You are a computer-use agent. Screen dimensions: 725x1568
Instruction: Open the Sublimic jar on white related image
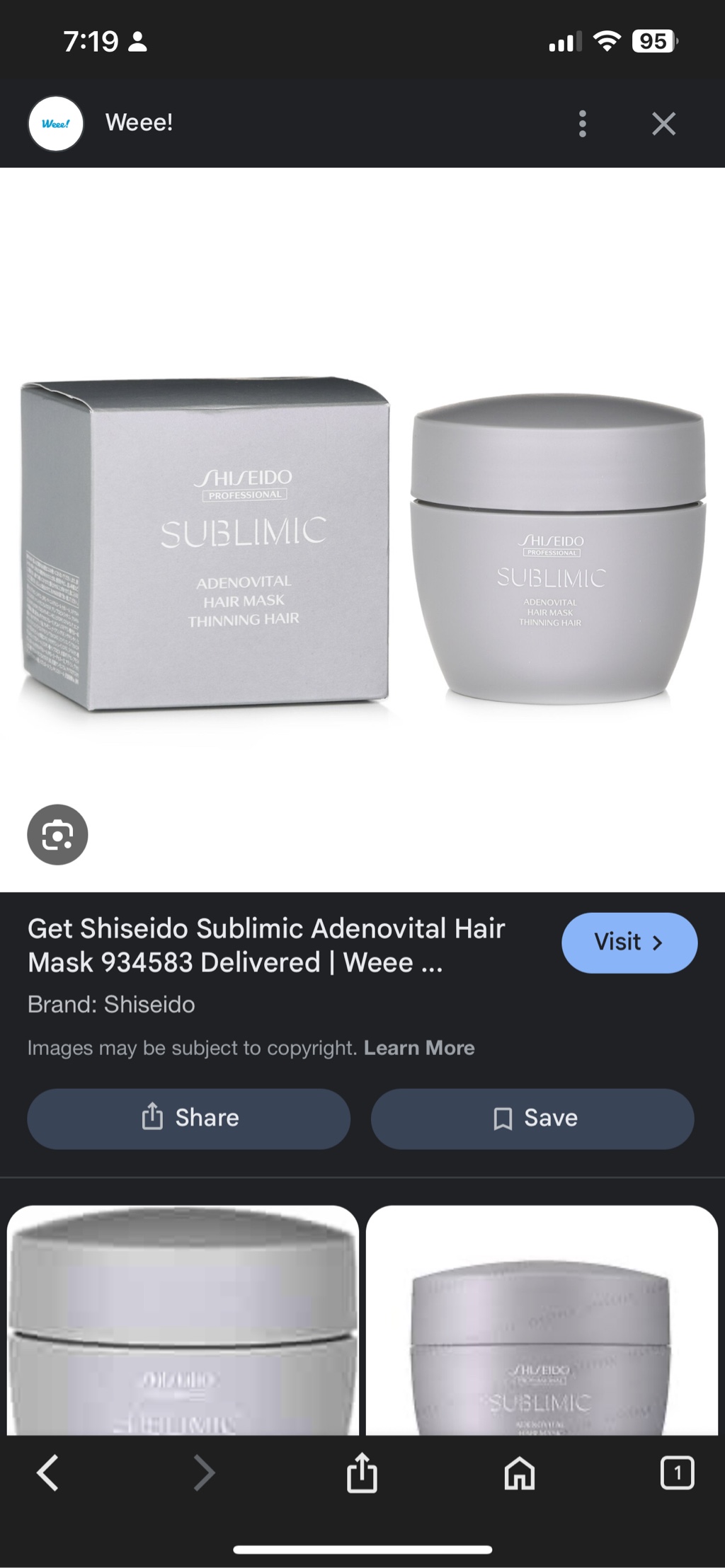[x=542, y=1320]
